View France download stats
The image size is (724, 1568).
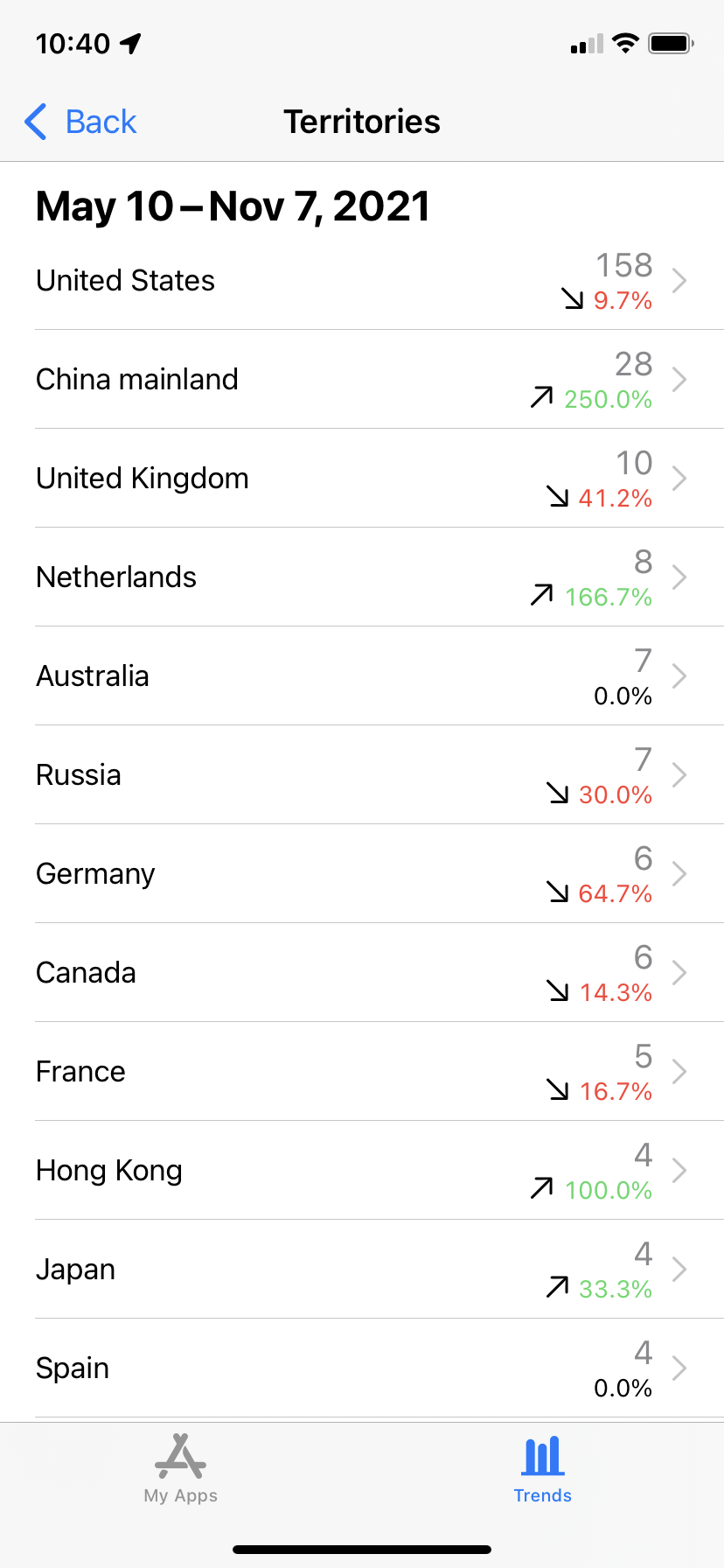click(x=362, y=1072)
